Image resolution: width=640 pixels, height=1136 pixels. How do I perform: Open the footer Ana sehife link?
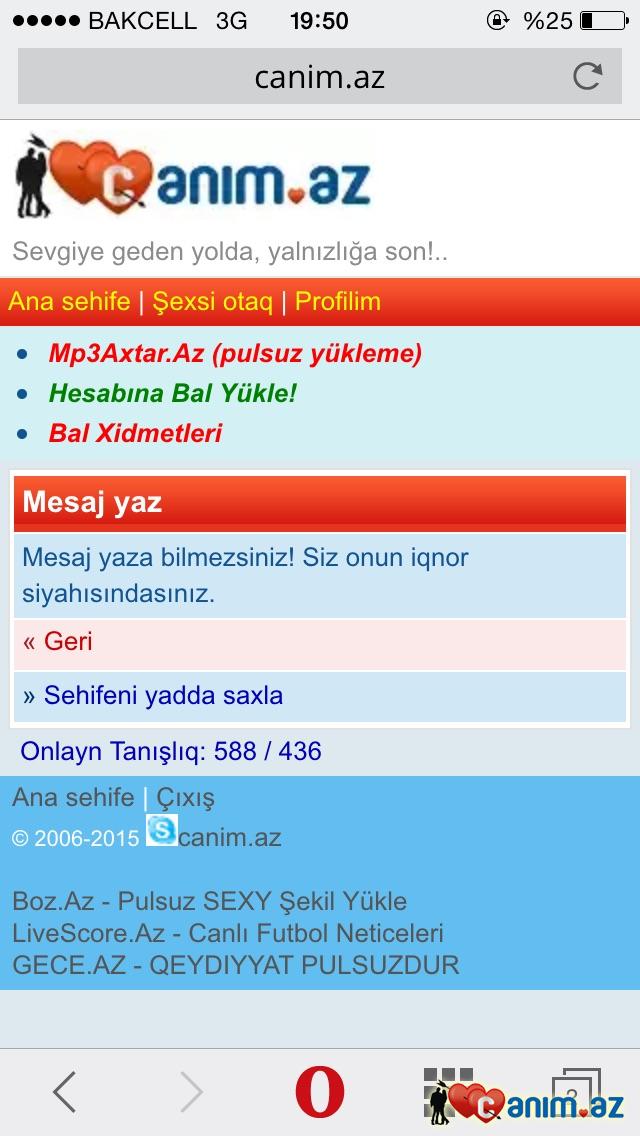pos(73,797)
